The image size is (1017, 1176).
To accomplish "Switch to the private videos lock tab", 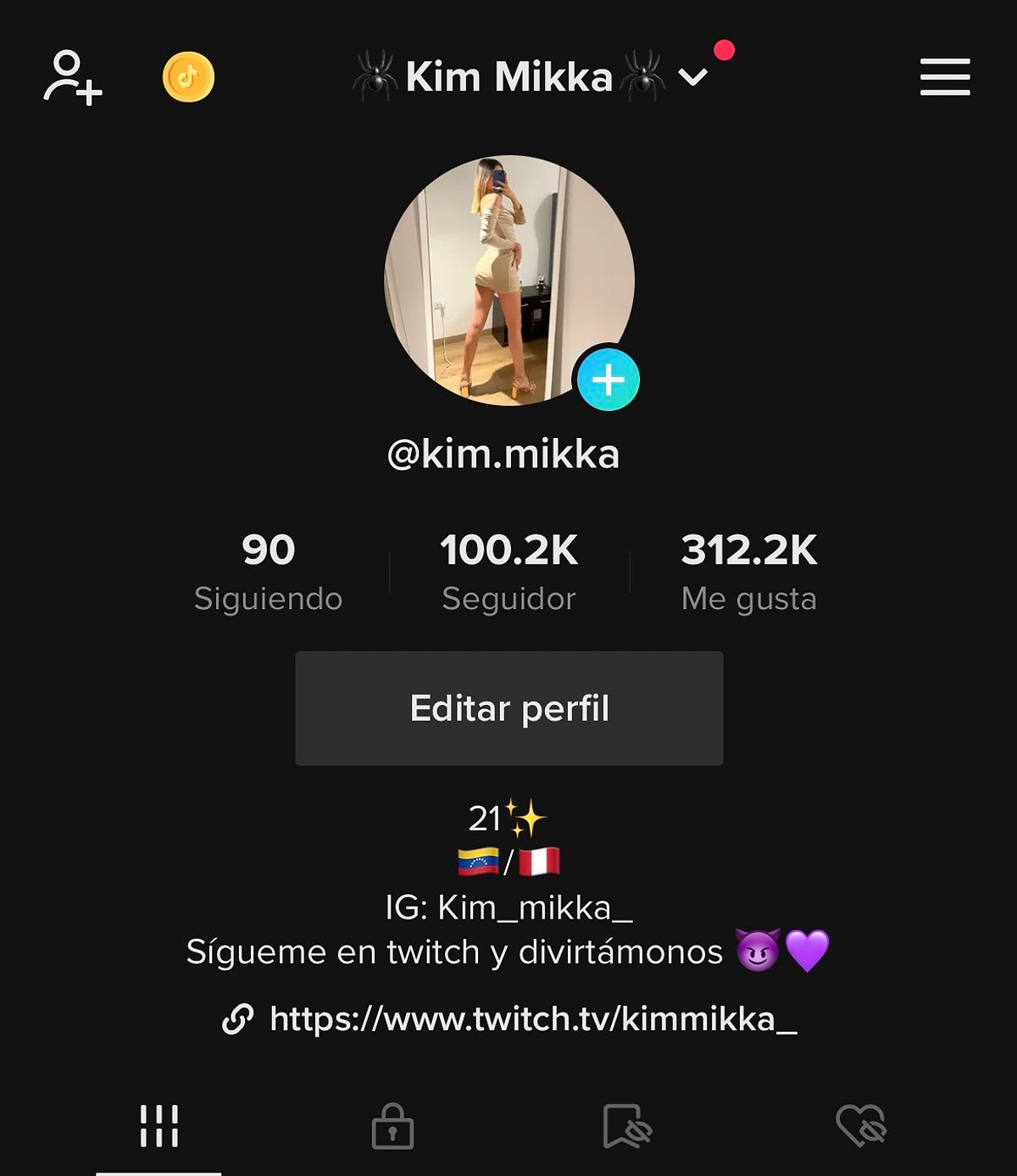I will pyautogui.click(x=392, y=1126).
